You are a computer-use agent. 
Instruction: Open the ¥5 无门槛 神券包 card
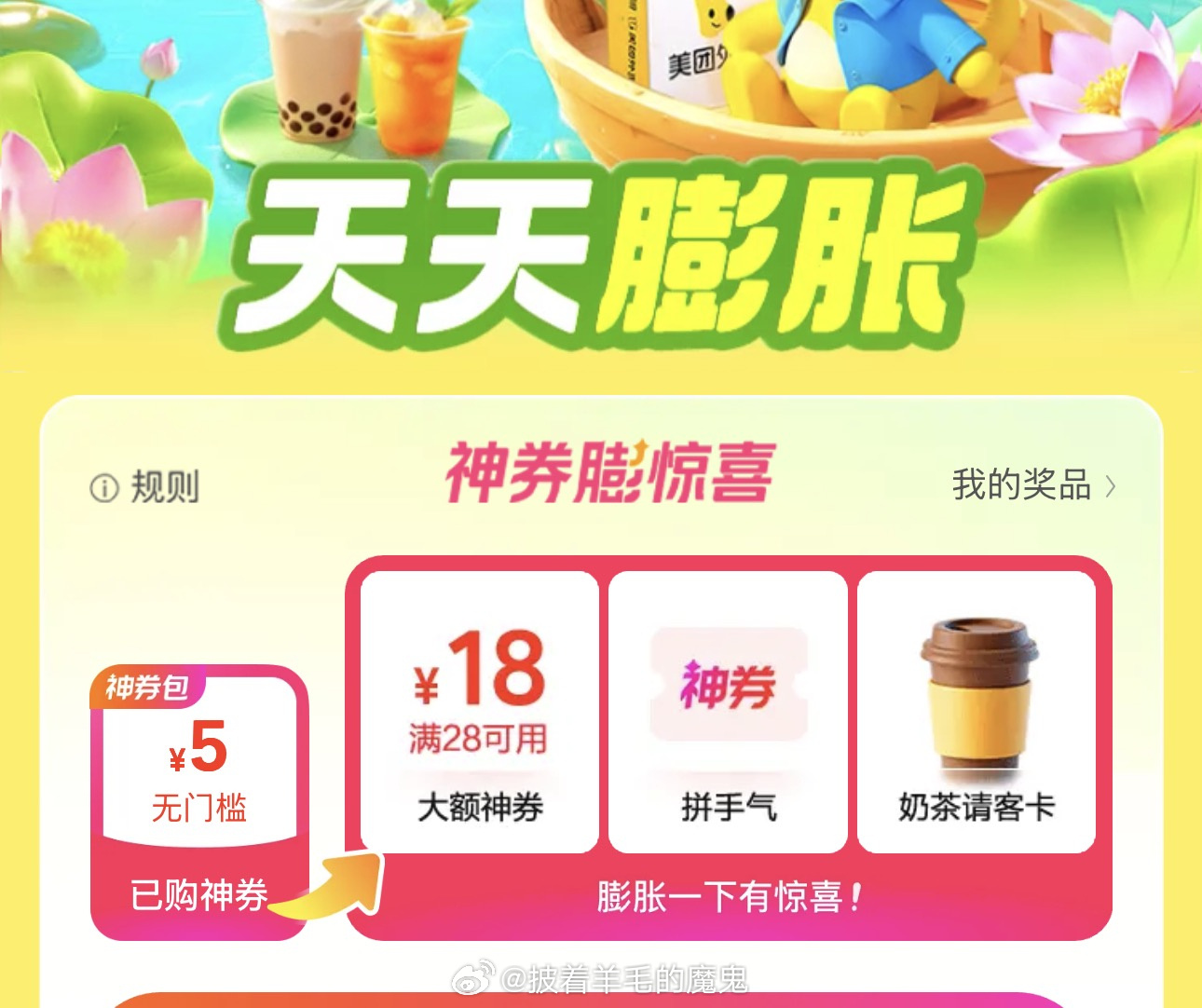pos(199,764)
